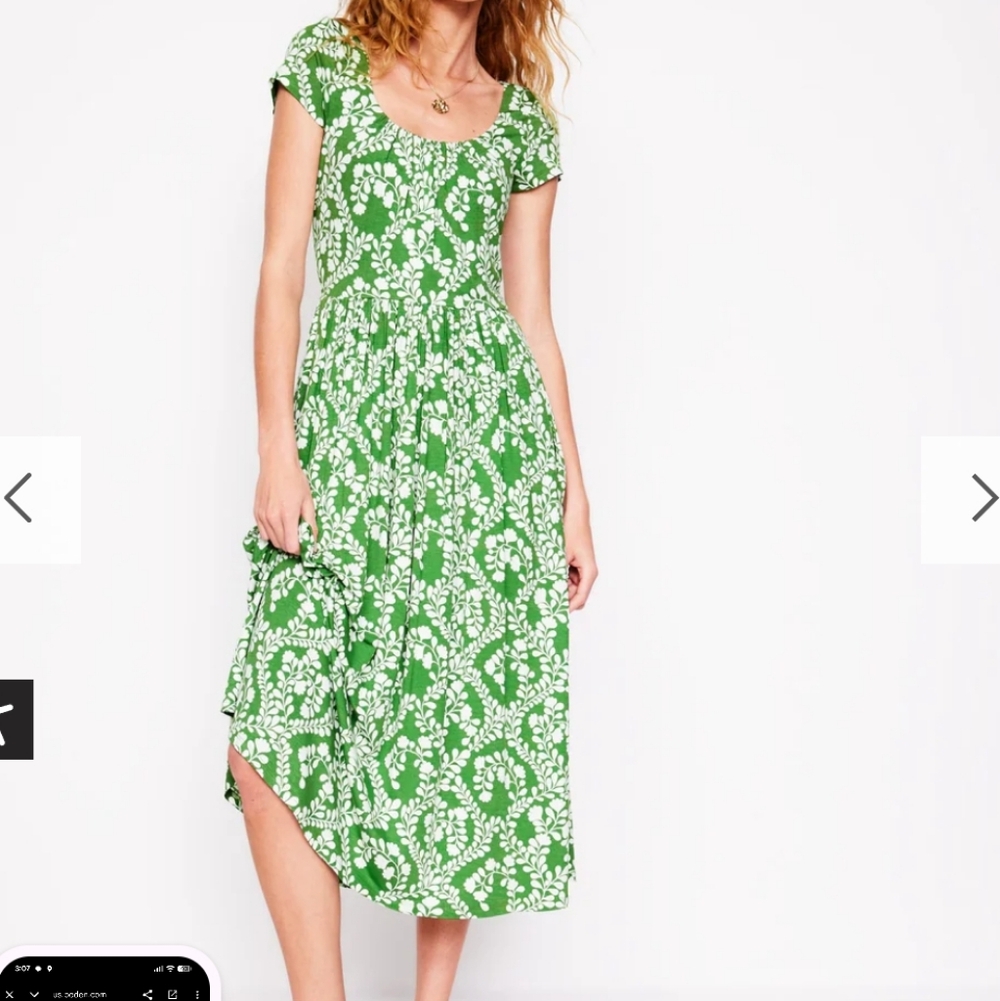The image size is (1000, 1001).
Task: Tap the notification dot in the status bar
Action: pyautogui.click(x=38, y=968)
